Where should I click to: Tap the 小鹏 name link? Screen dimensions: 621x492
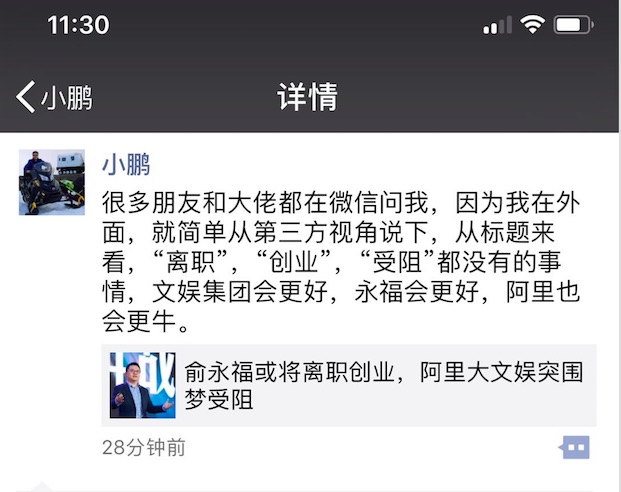point(126,164)
